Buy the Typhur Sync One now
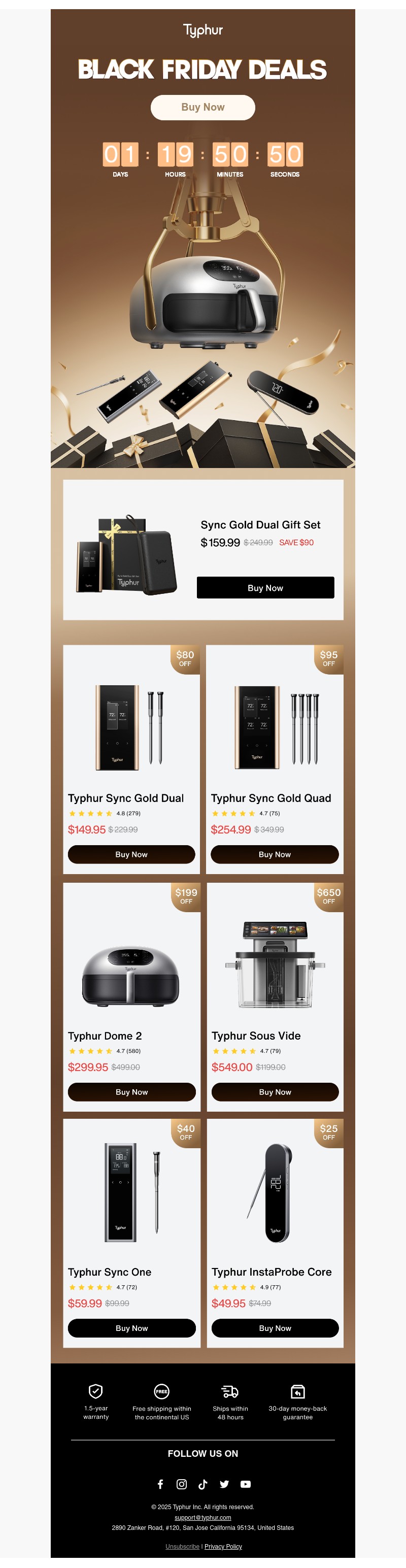 pyautogui.click(x=131, y=1327)
